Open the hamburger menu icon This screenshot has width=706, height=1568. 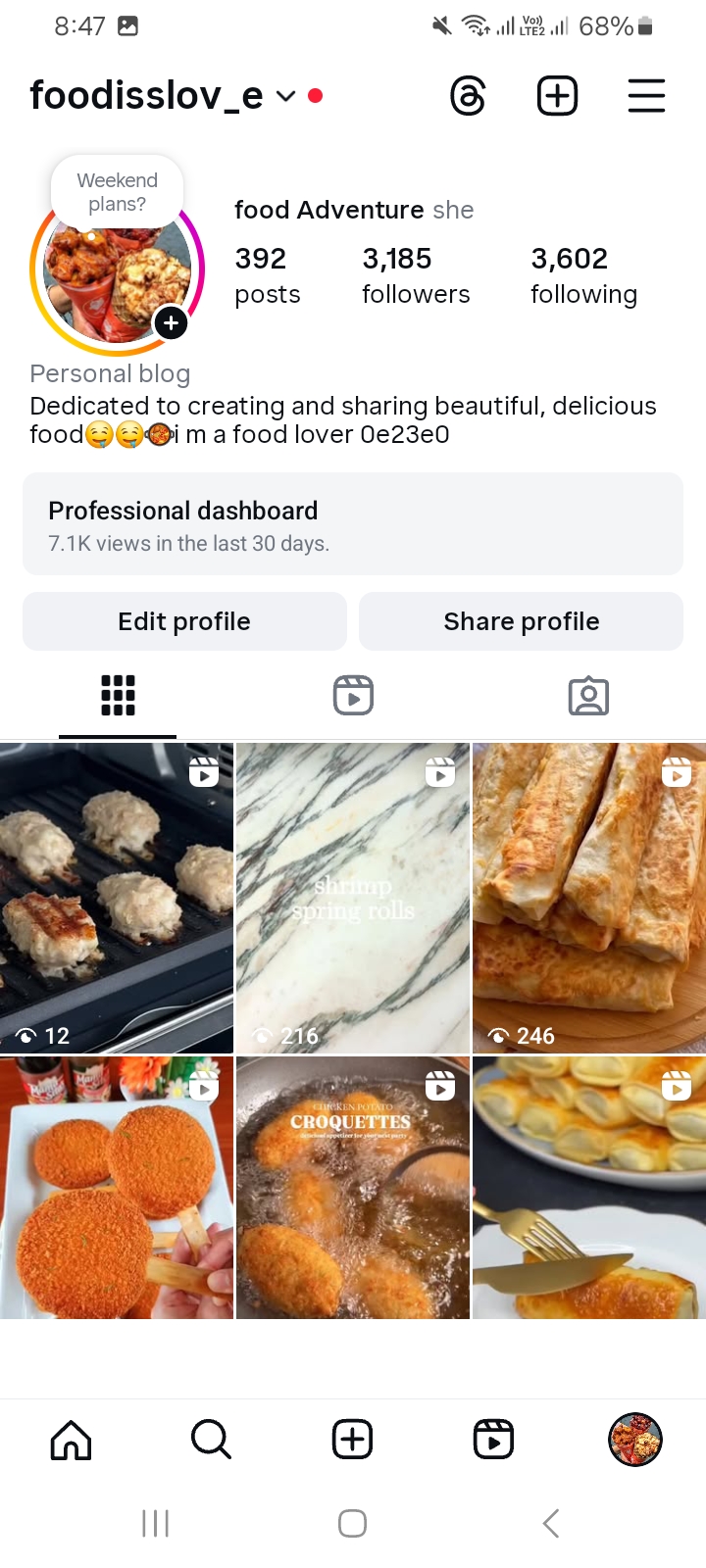(x=646, y=95)
